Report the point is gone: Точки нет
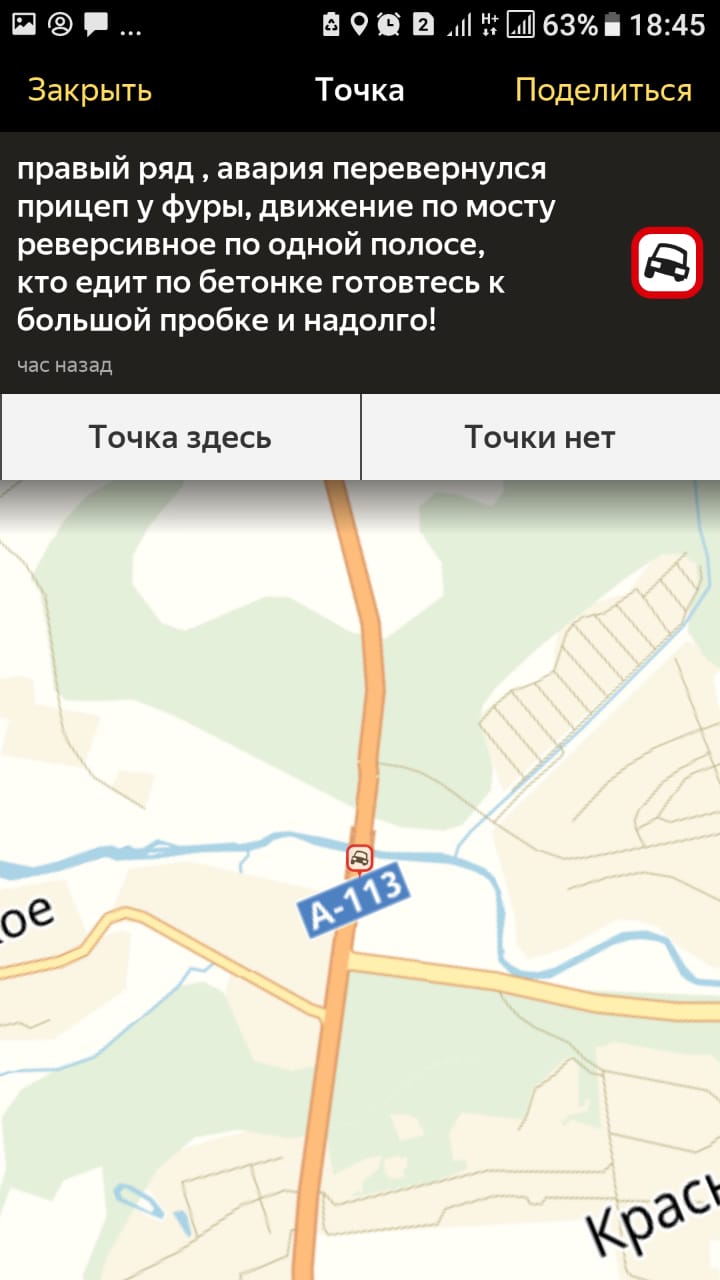The image size is (720, 1280). click(540, 437)
